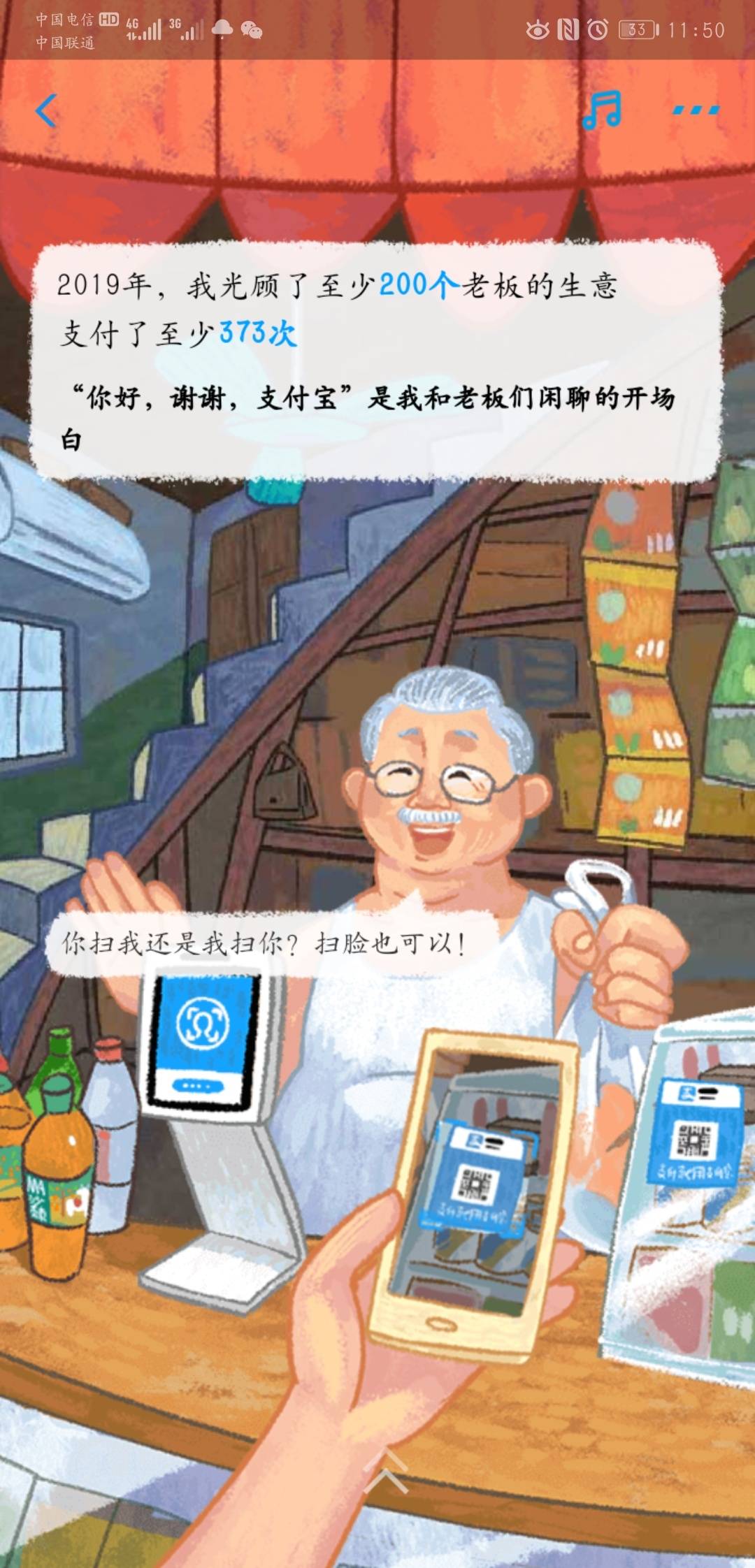The image size is (755, 1568).
Task: Toggle the background music note icon
Action: pos(602,110)
